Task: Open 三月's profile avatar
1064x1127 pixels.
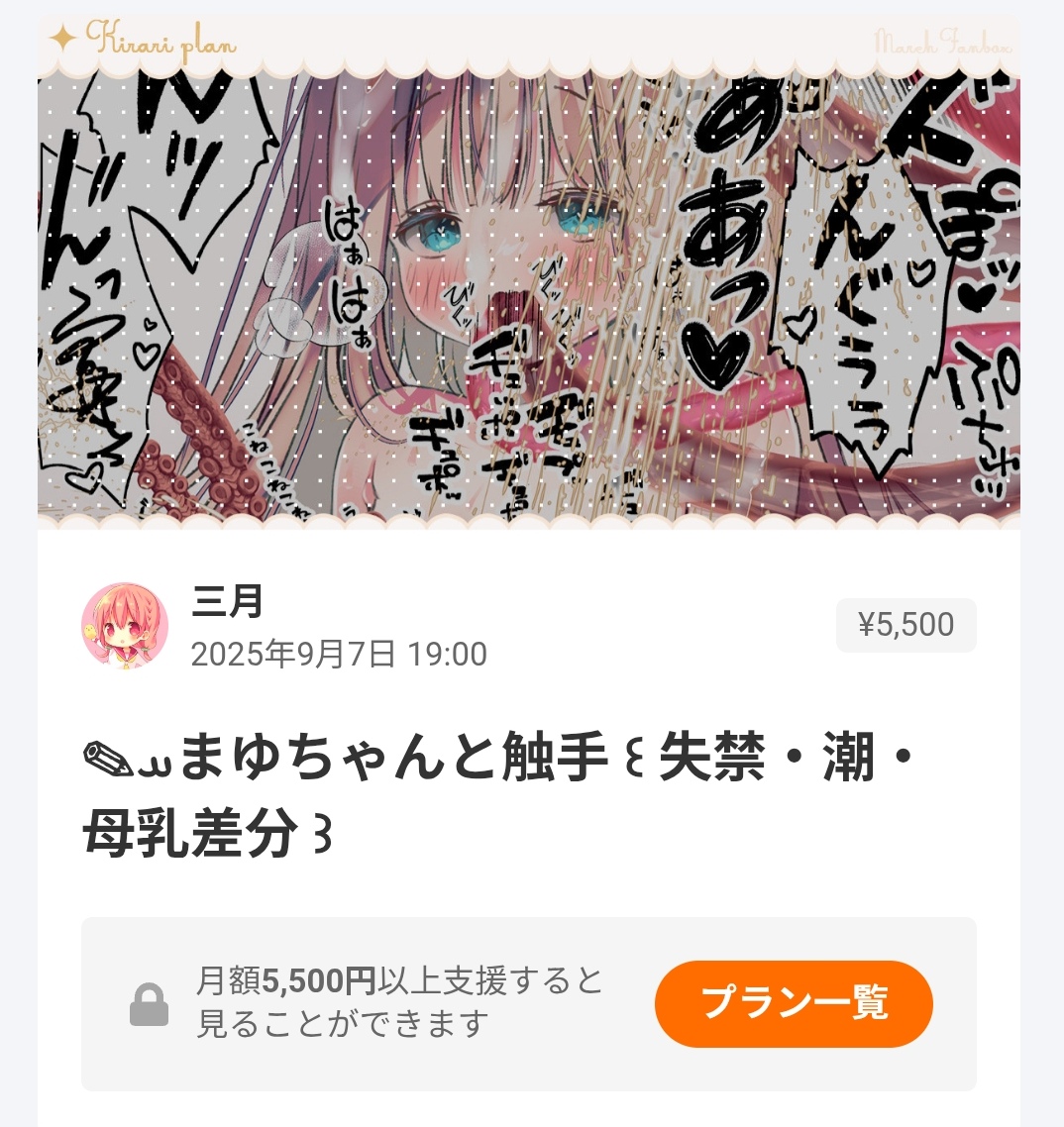Action: [125, 626]
